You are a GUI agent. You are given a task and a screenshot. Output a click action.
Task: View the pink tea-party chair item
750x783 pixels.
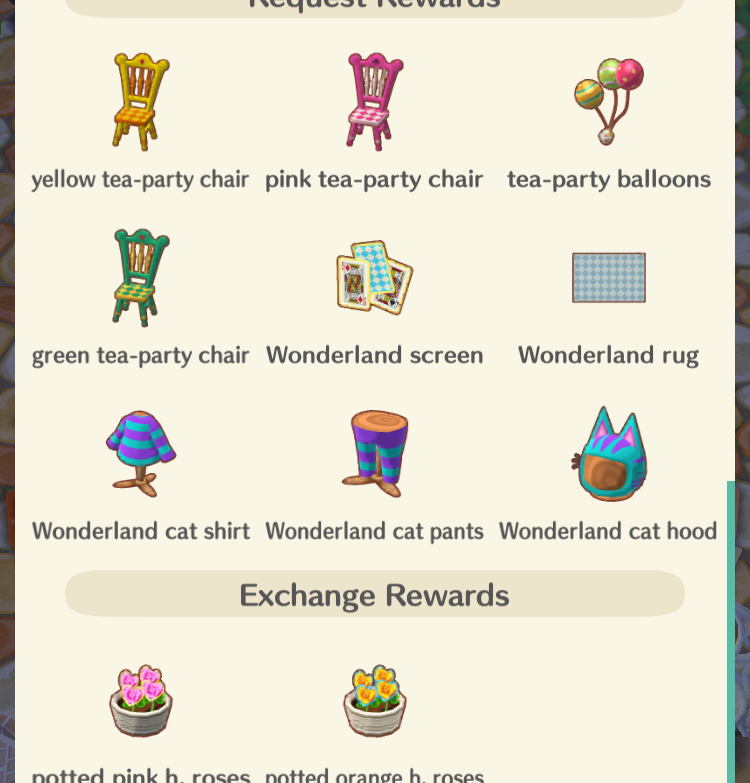click(374, 102)
